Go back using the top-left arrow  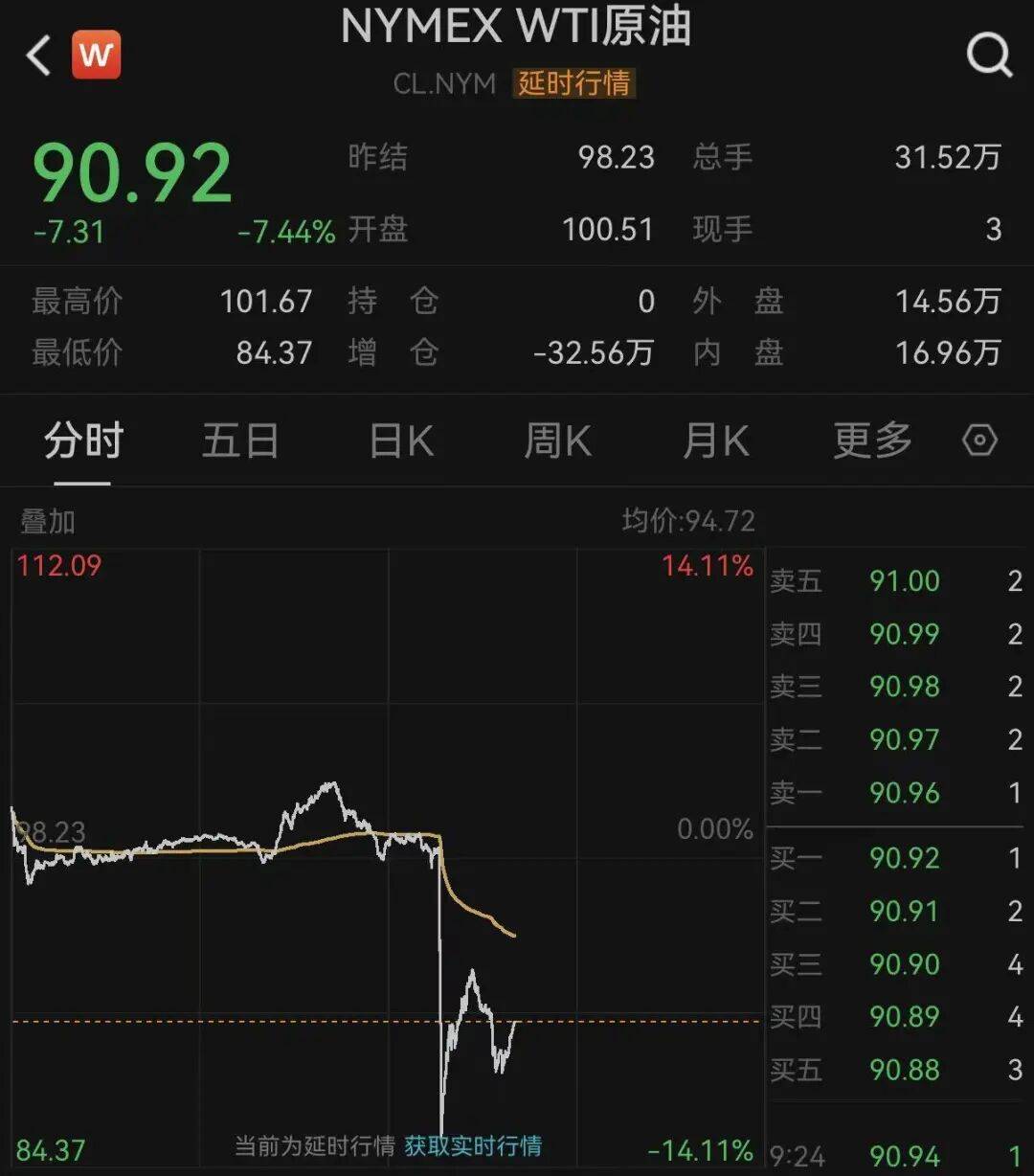(x=38, y=56)
